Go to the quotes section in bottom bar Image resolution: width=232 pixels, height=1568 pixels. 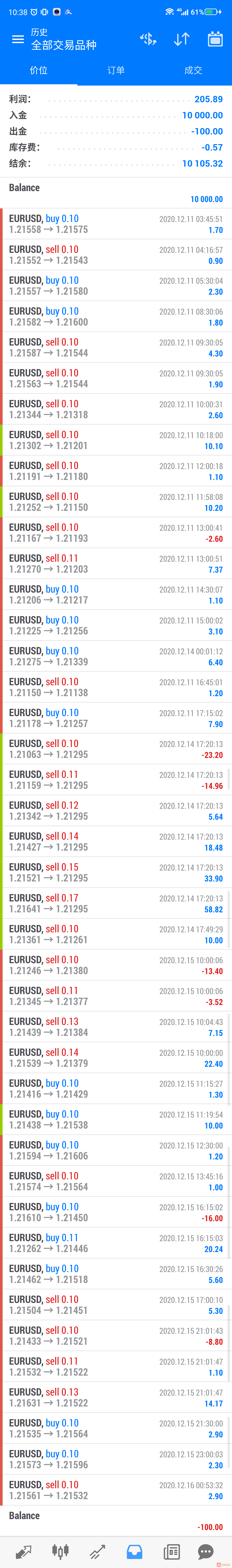[x=23, y=1551]
